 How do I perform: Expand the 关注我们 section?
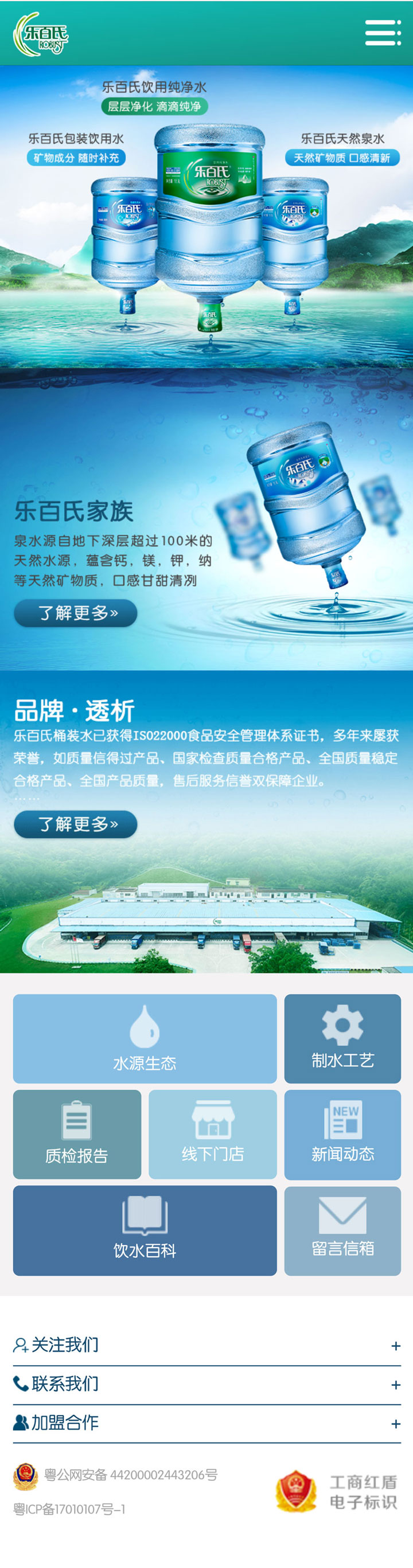pos(206,1344)
